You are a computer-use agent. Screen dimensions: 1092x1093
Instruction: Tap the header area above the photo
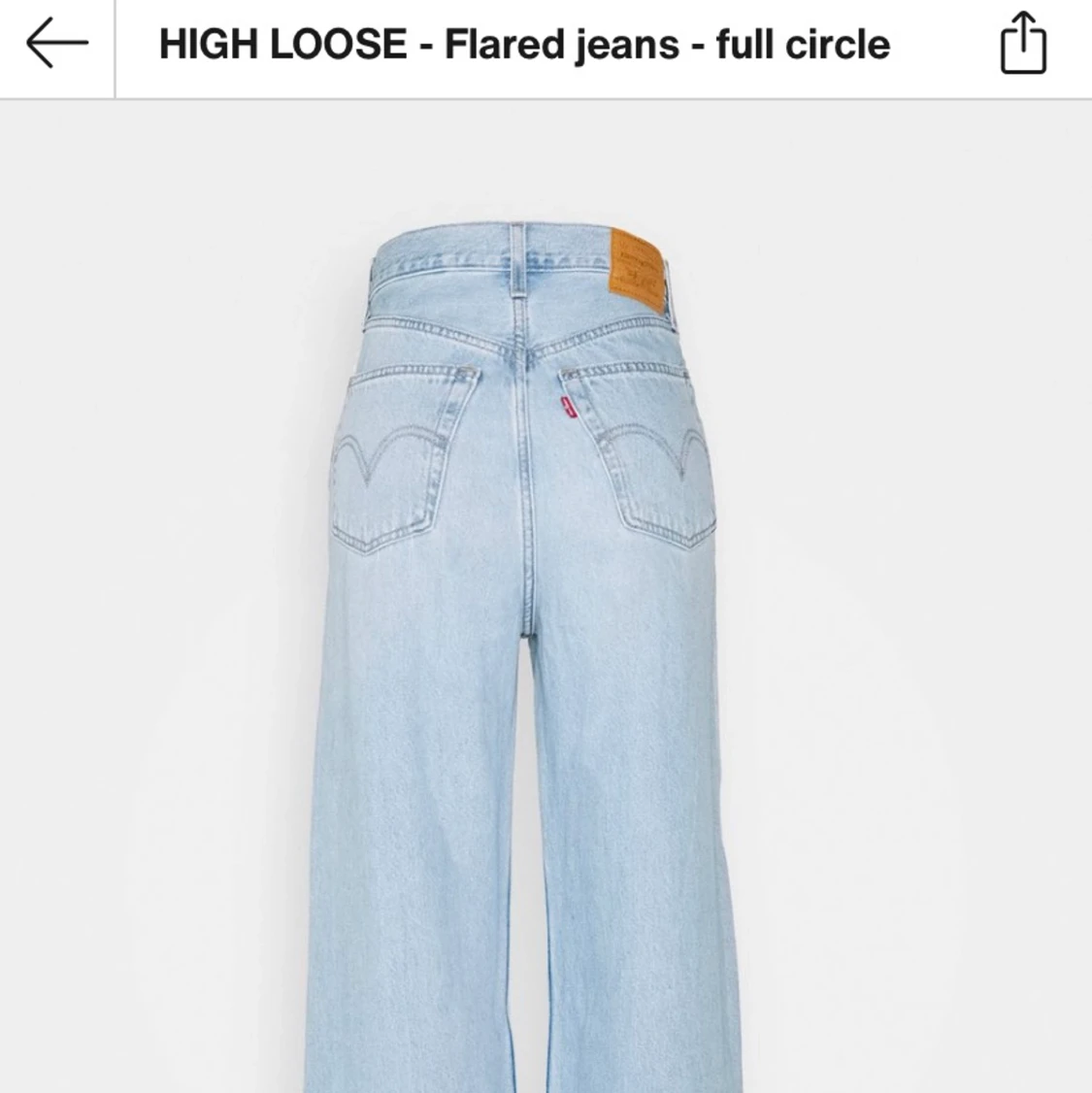[x=544, y=45]
